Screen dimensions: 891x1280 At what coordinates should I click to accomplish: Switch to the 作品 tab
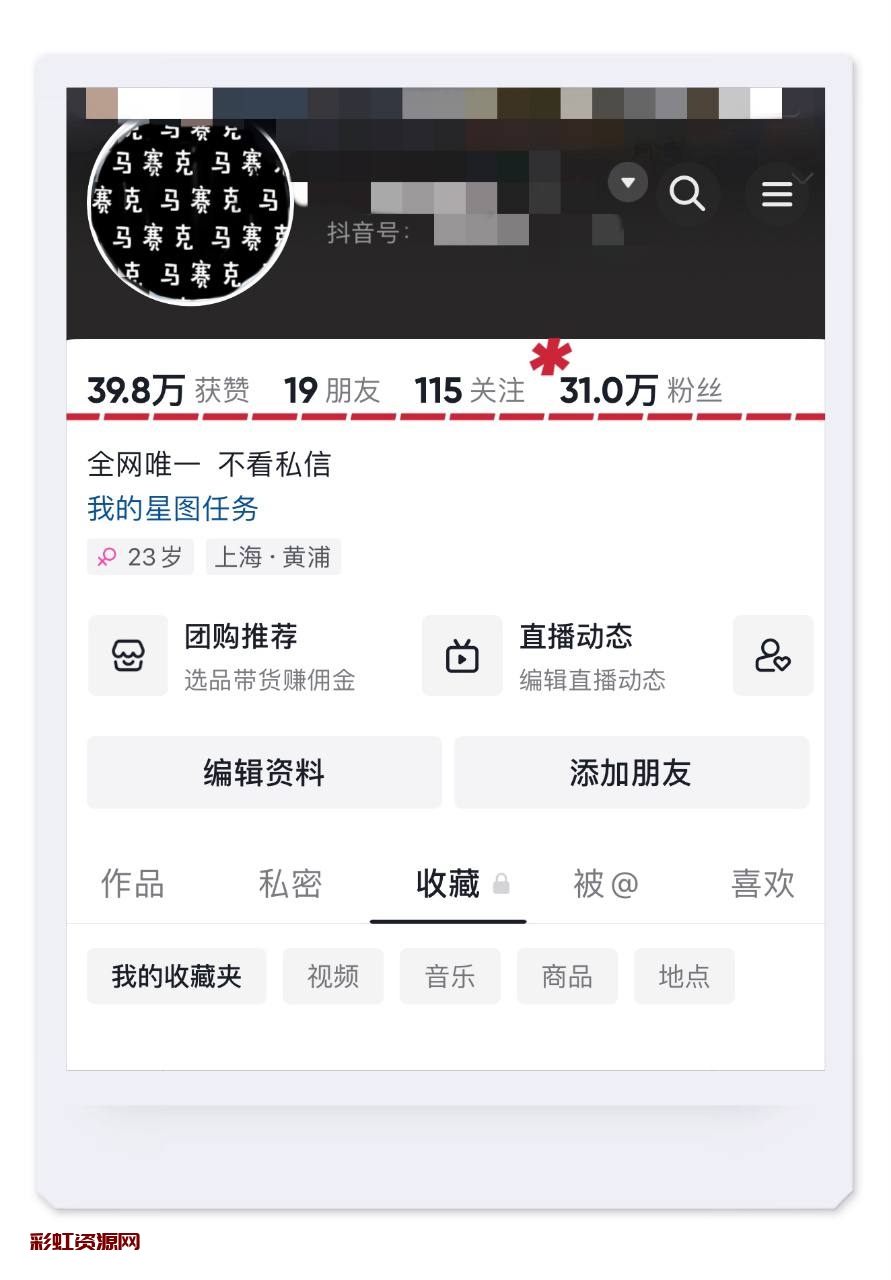[132, 884]
